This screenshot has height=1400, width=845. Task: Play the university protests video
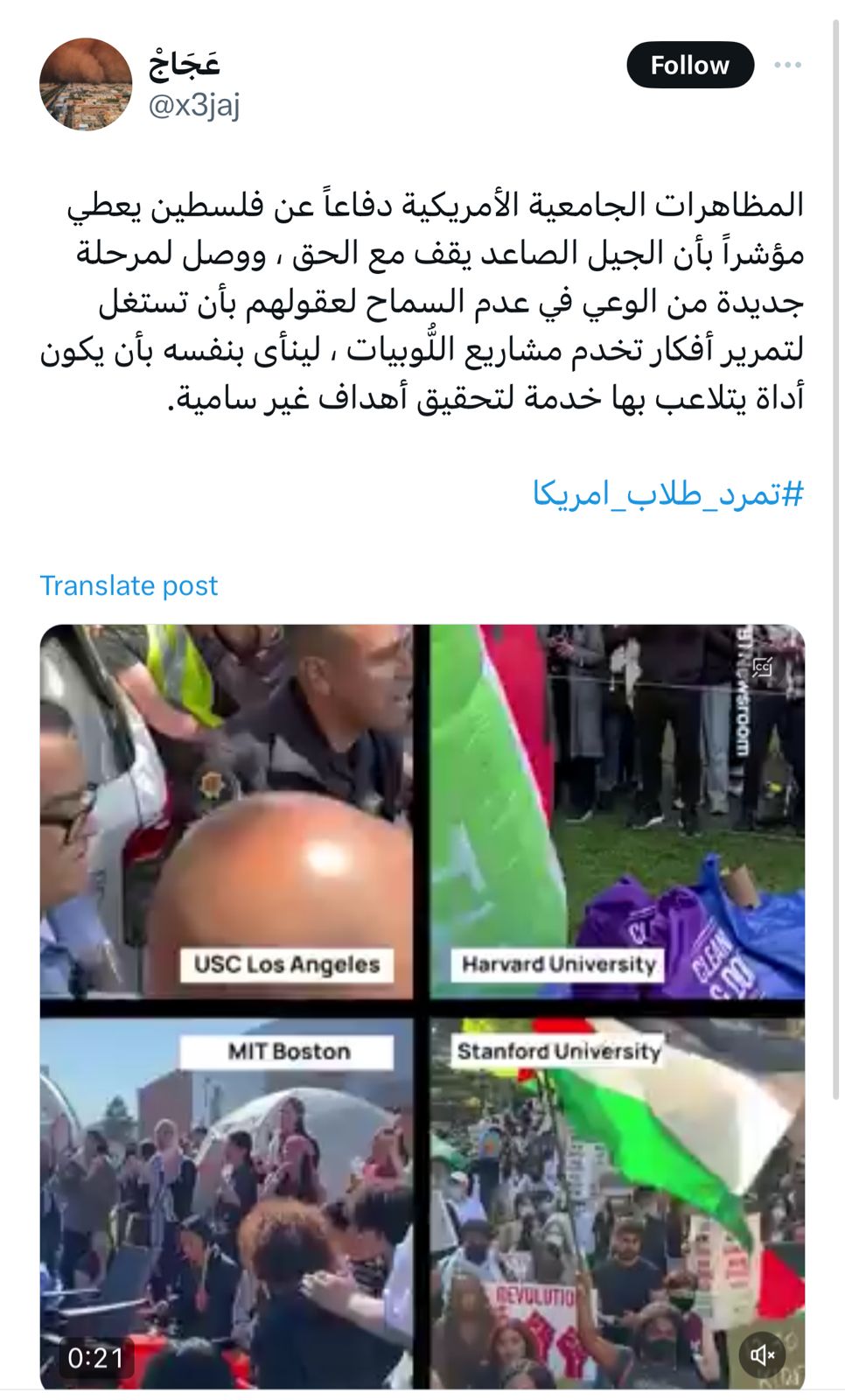(x=422, y=1006)
